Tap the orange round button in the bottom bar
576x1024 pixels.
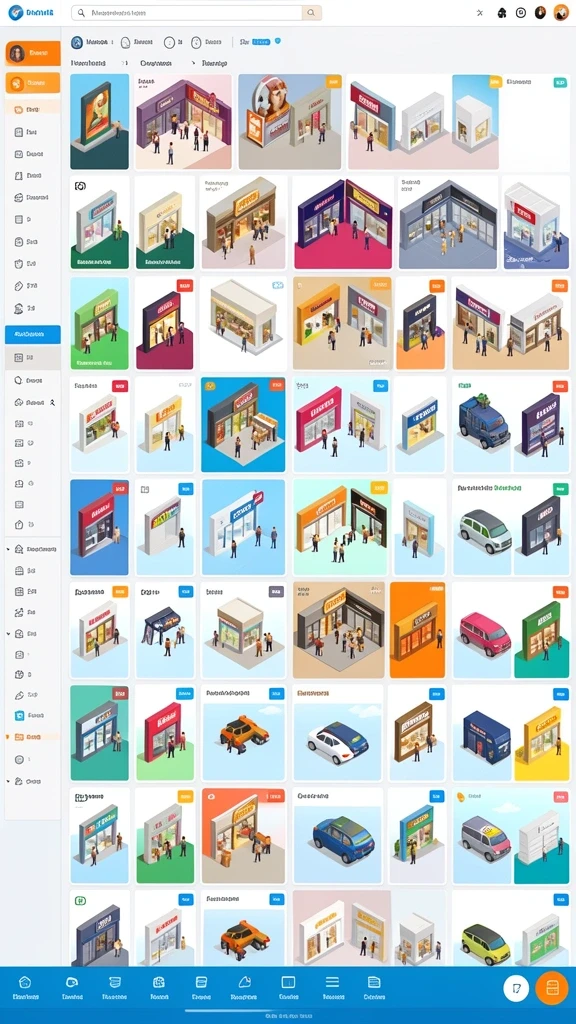tap(551, 987)
